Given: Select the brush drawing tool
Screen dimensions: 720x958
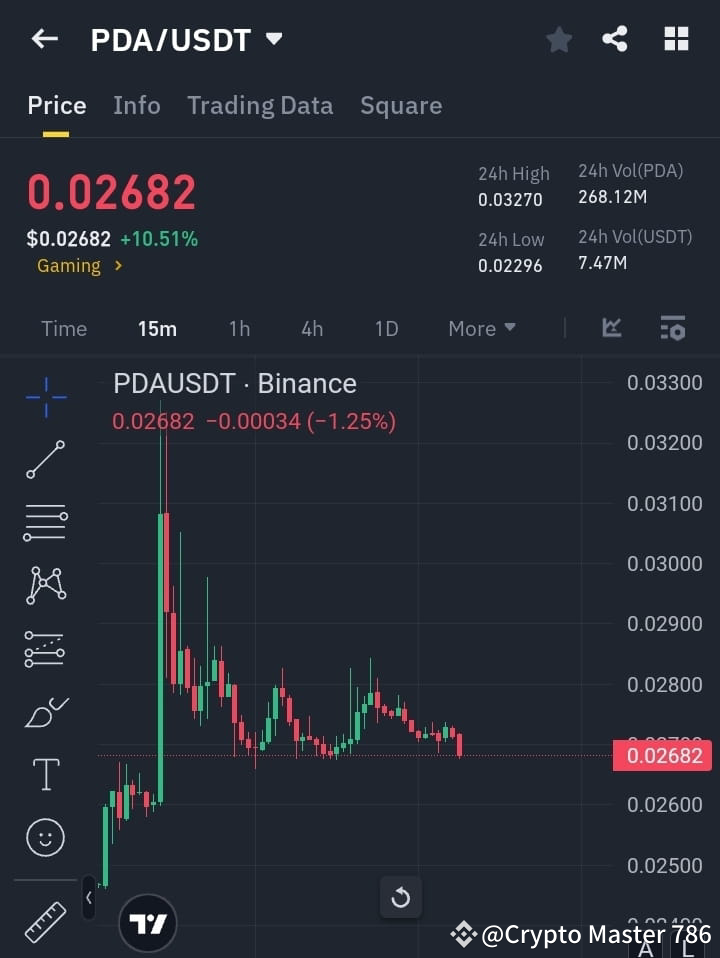Looking at the screenshot, I should 45,711.
